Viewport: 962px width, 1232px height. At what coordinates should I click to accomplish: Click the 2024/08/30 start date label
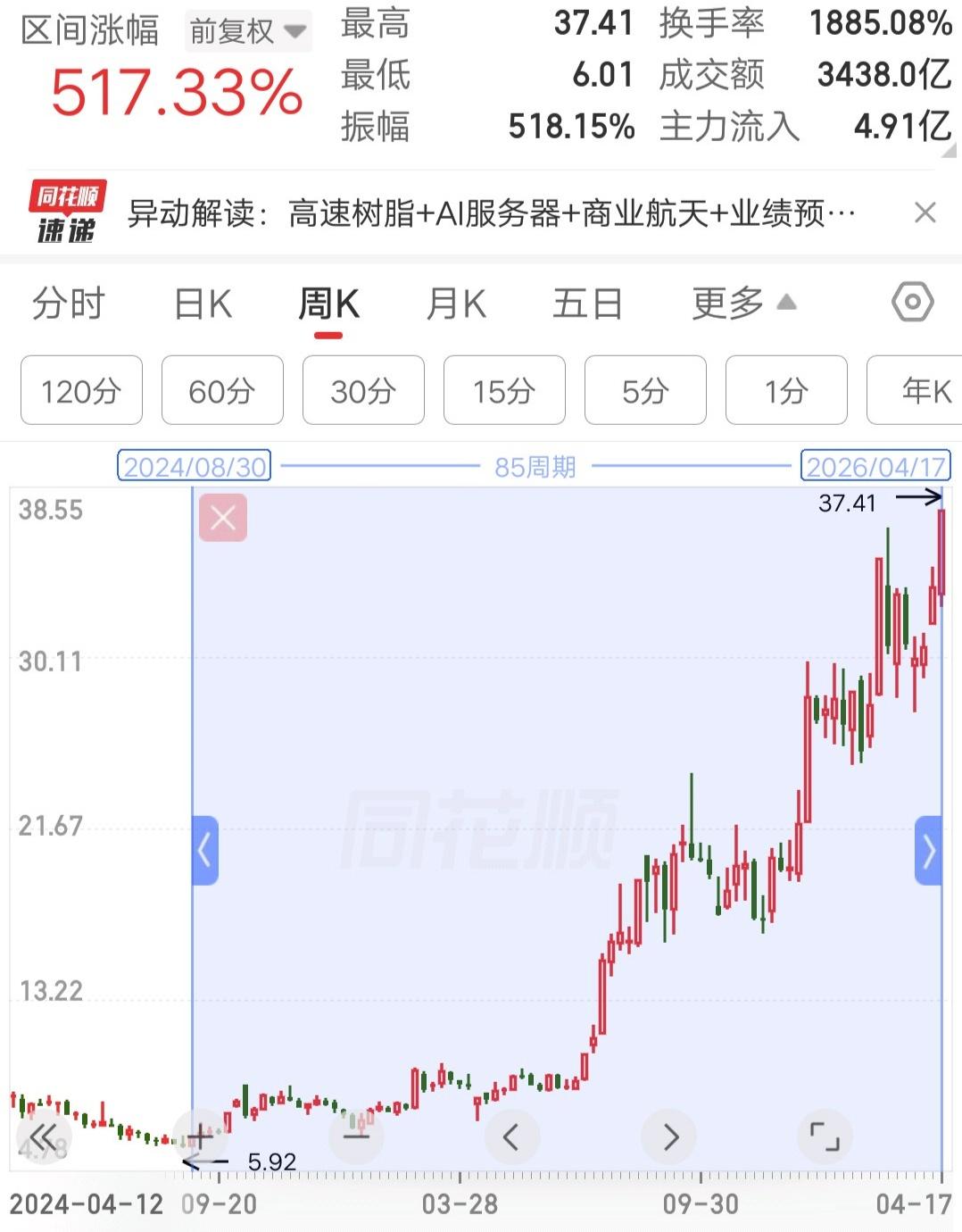pyautogui.click(x=193, y=465)
